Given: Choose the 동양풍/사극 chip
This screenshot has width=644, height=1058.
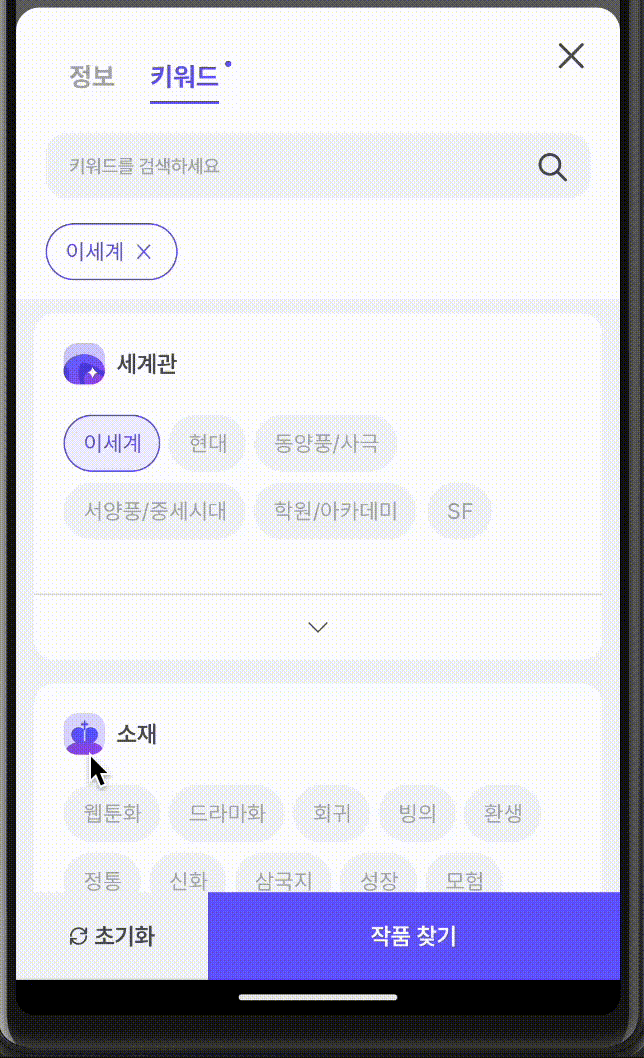Looking at the screenshot, I should tap(326, 443).
